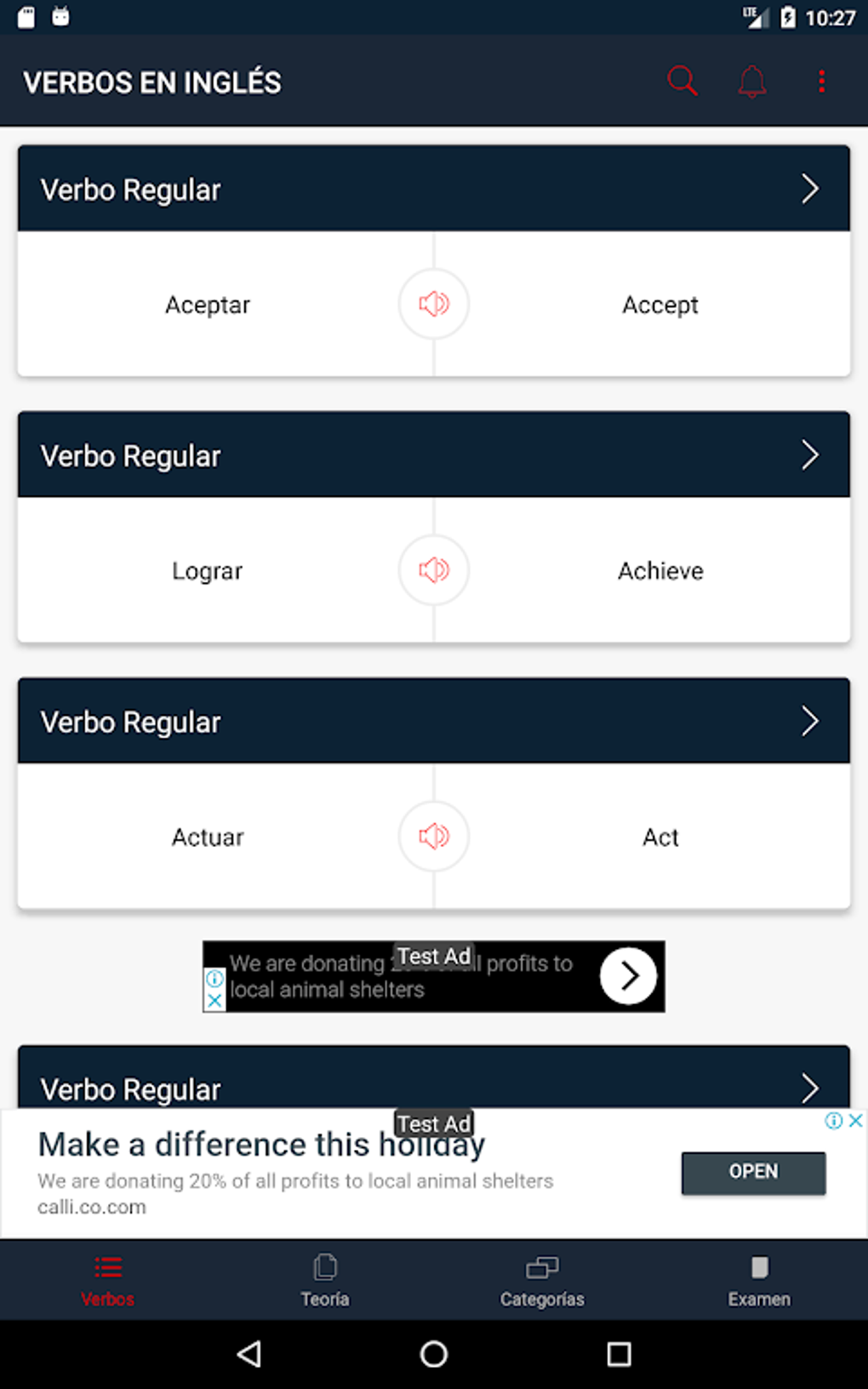Select the Verbos tab icon

tap(107, 1266)
